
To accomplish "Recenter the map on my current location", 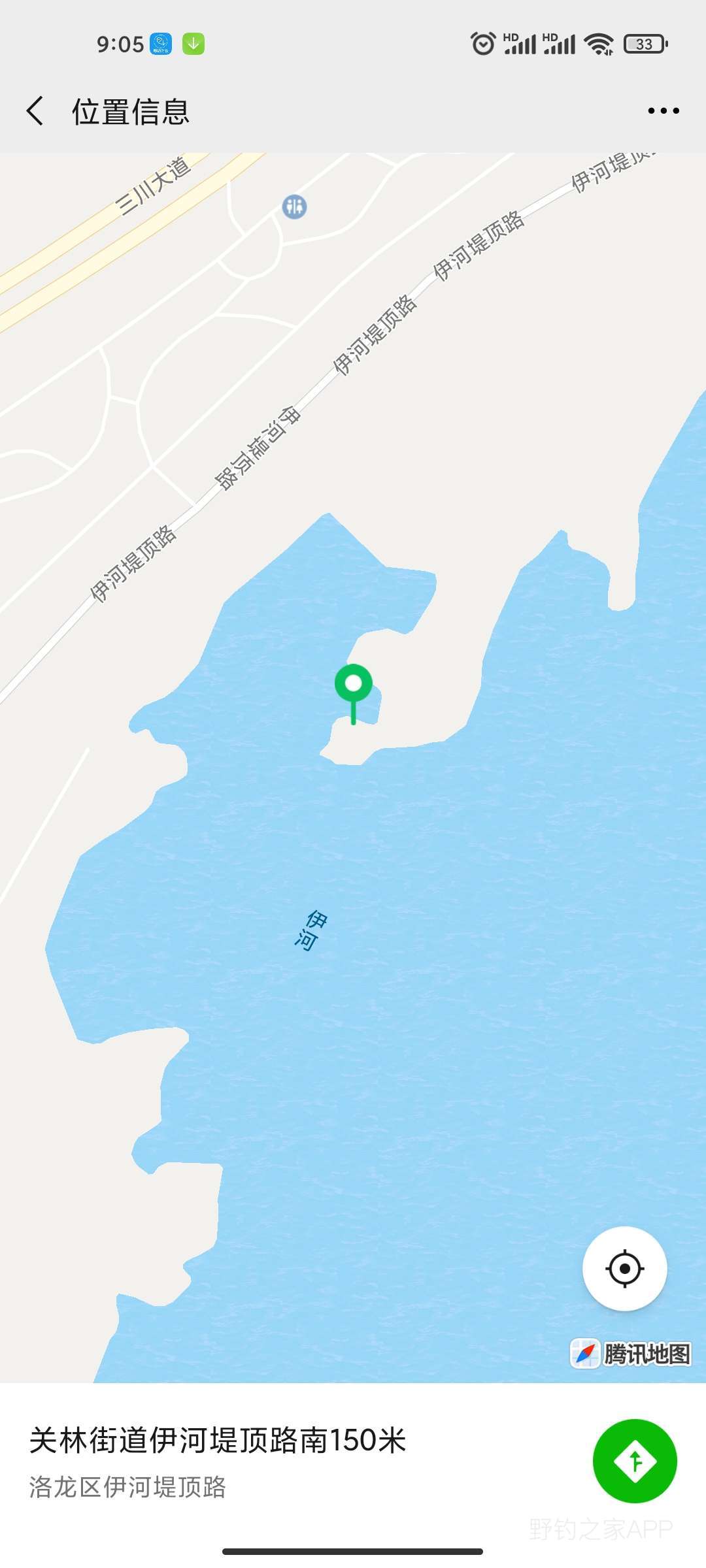I will click(624, 1269).
